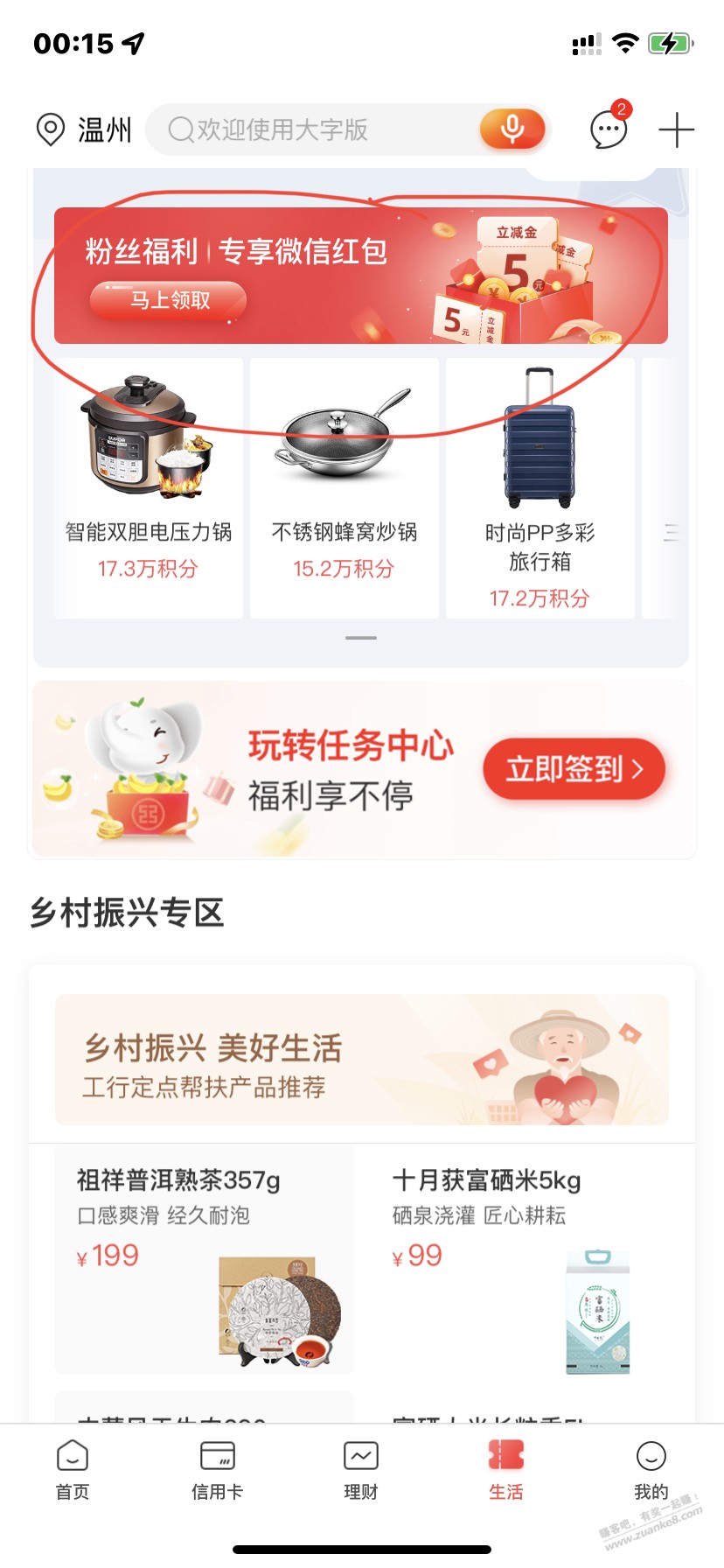
Task: Select the 生活 tab
Action: tap(505, 1470)
